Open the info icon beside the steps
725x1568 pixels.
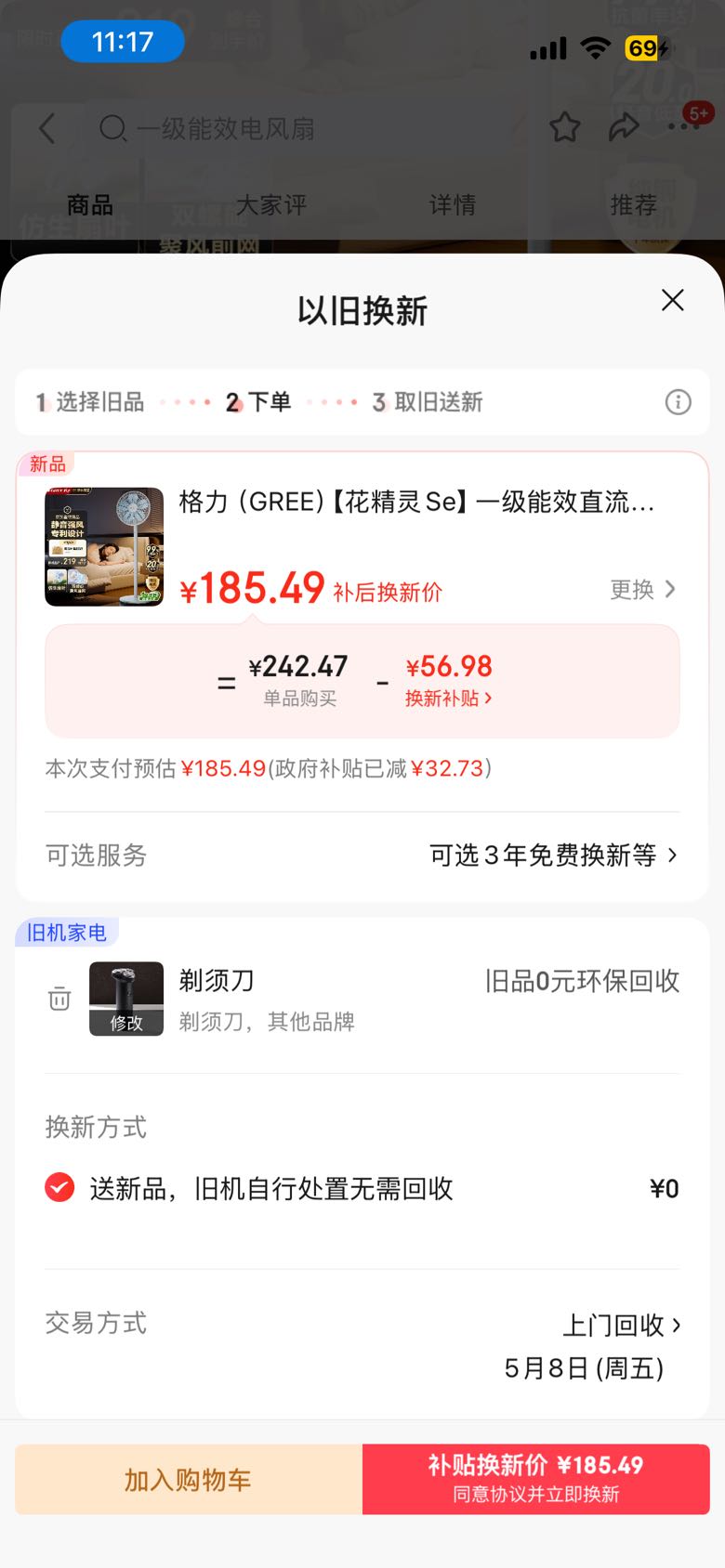(679, 402)
